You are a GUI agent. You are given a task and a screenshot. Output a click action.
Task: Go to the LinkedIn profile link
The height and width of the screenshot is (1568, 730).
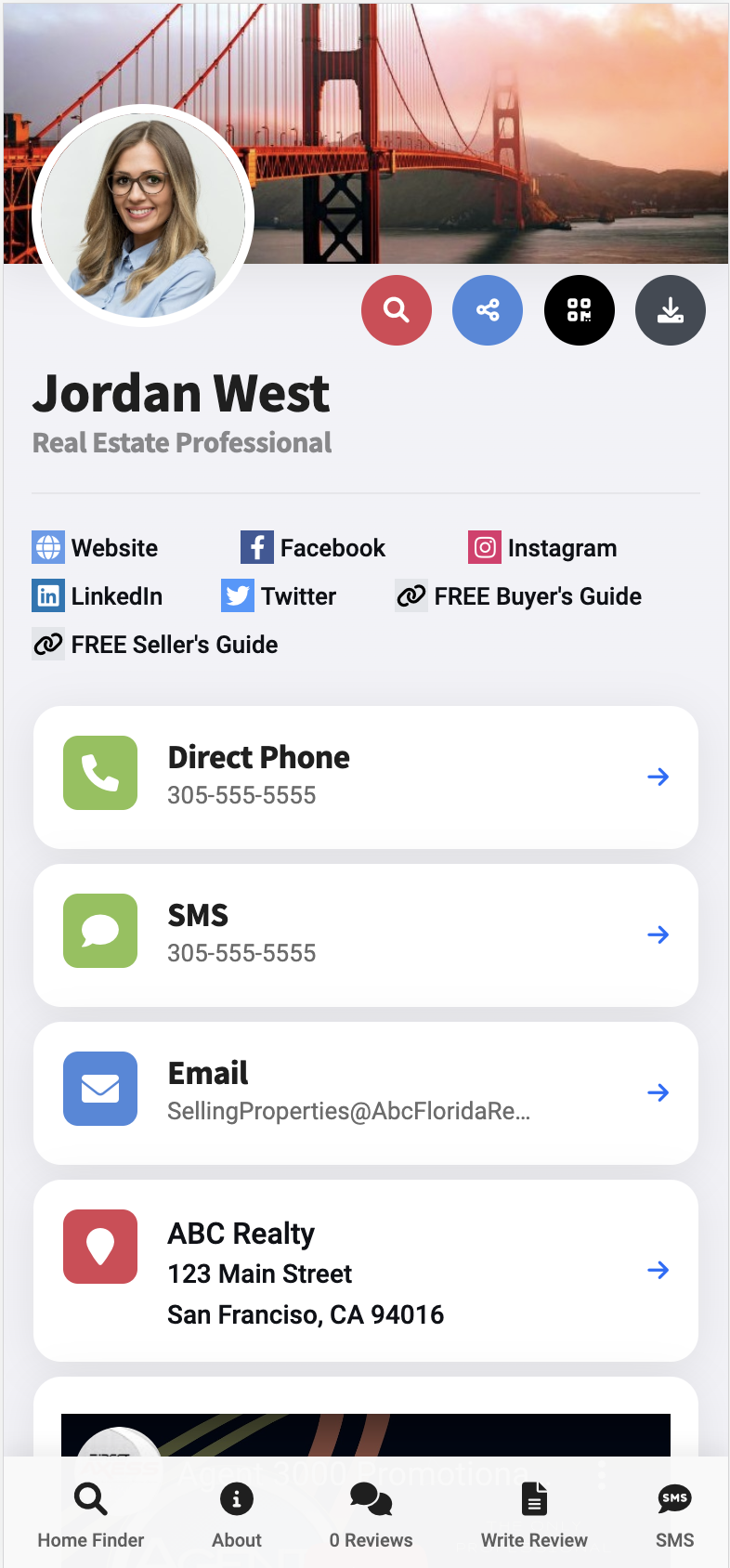click(98, 596)
